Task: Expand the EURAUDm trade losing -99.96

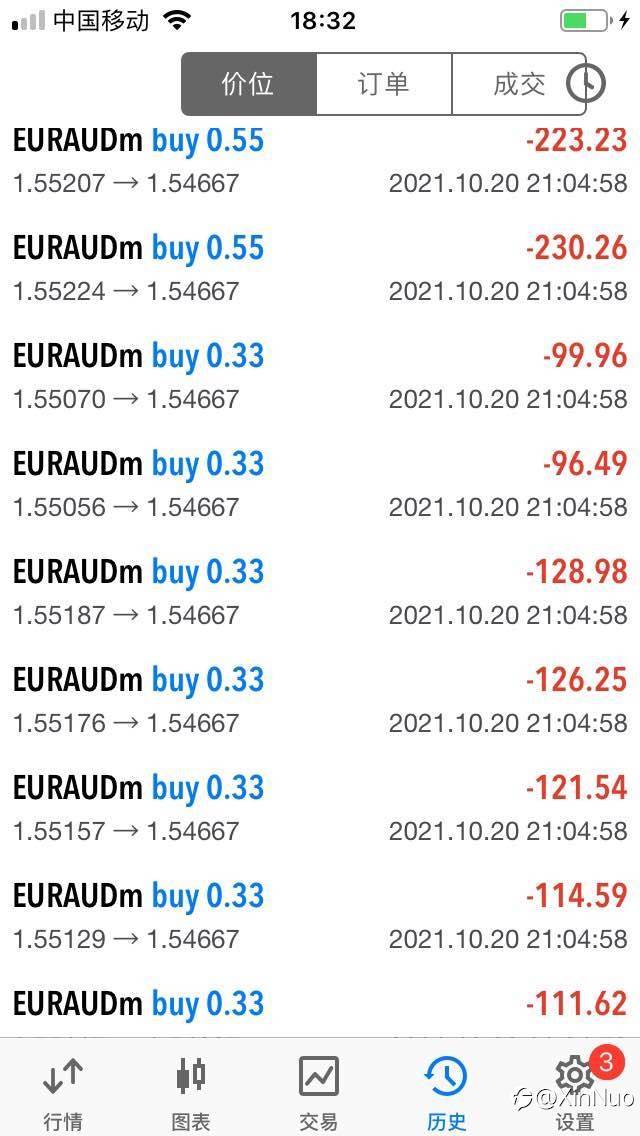Action: point(320,377)
